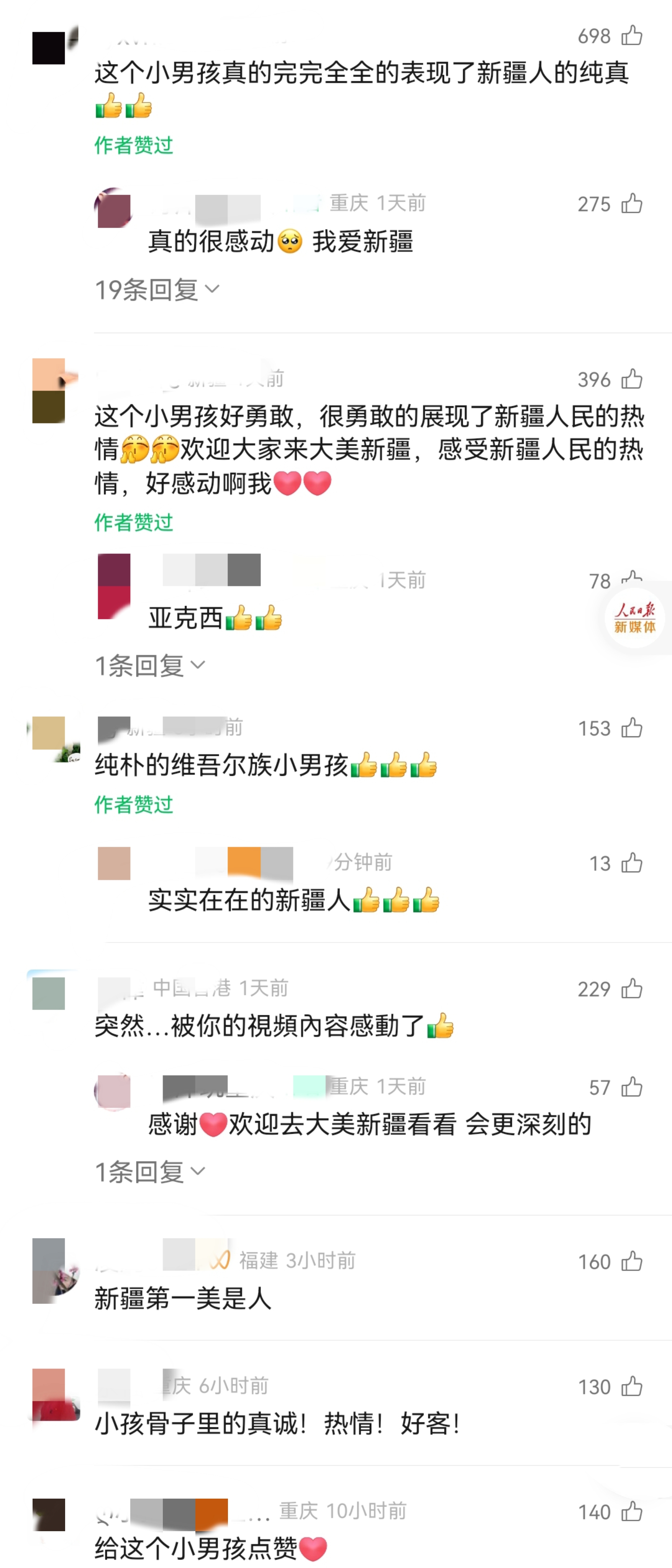Like the reply '感谢 欢迎去大美新疆看看'
The image size is (672, 1568).
(x=631, y=1087)
